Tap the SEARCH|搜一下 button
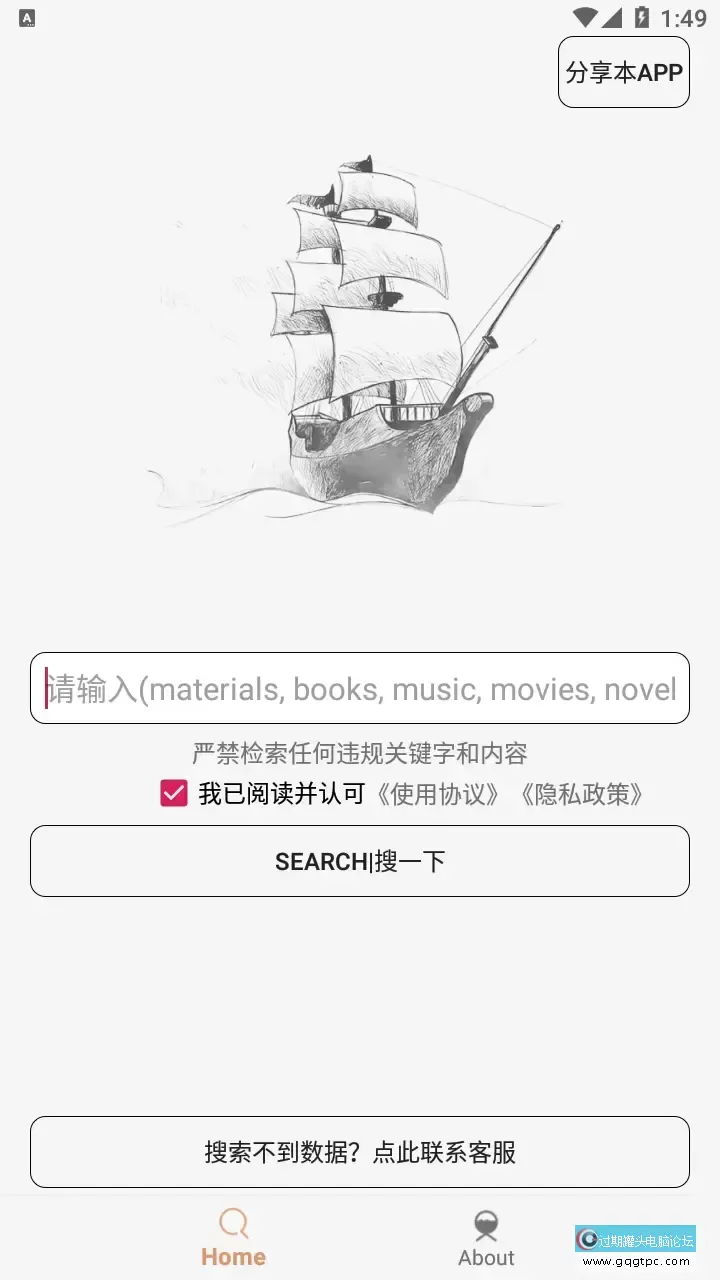This screenshot has width=720, height=1280. 360,861
